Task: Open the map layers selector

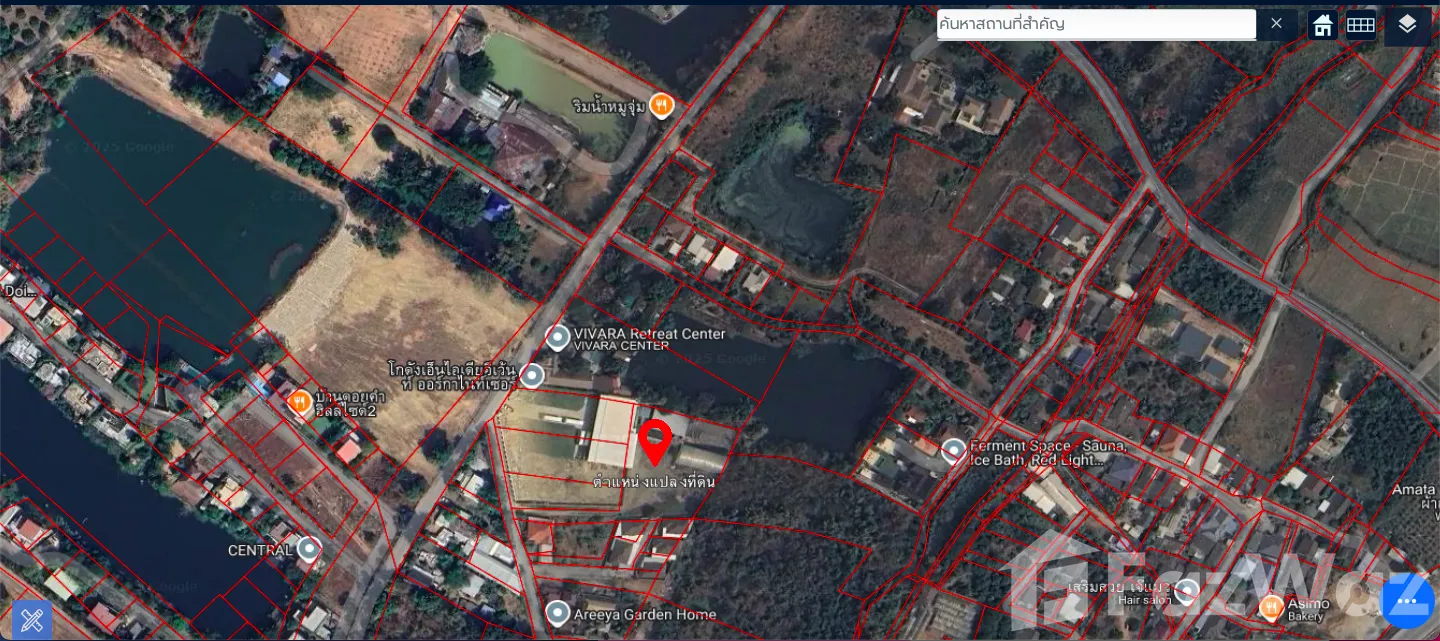Action: [x=1407, y=25]
